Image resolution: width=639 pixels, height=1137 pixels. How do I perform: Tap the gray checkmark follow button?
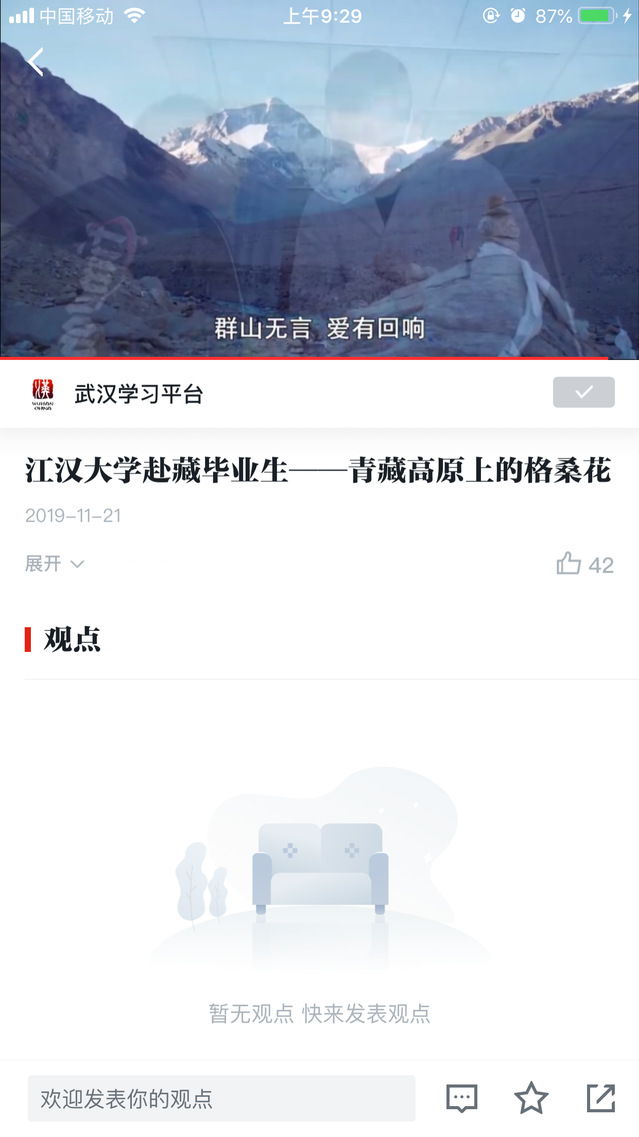coord(583,392)
